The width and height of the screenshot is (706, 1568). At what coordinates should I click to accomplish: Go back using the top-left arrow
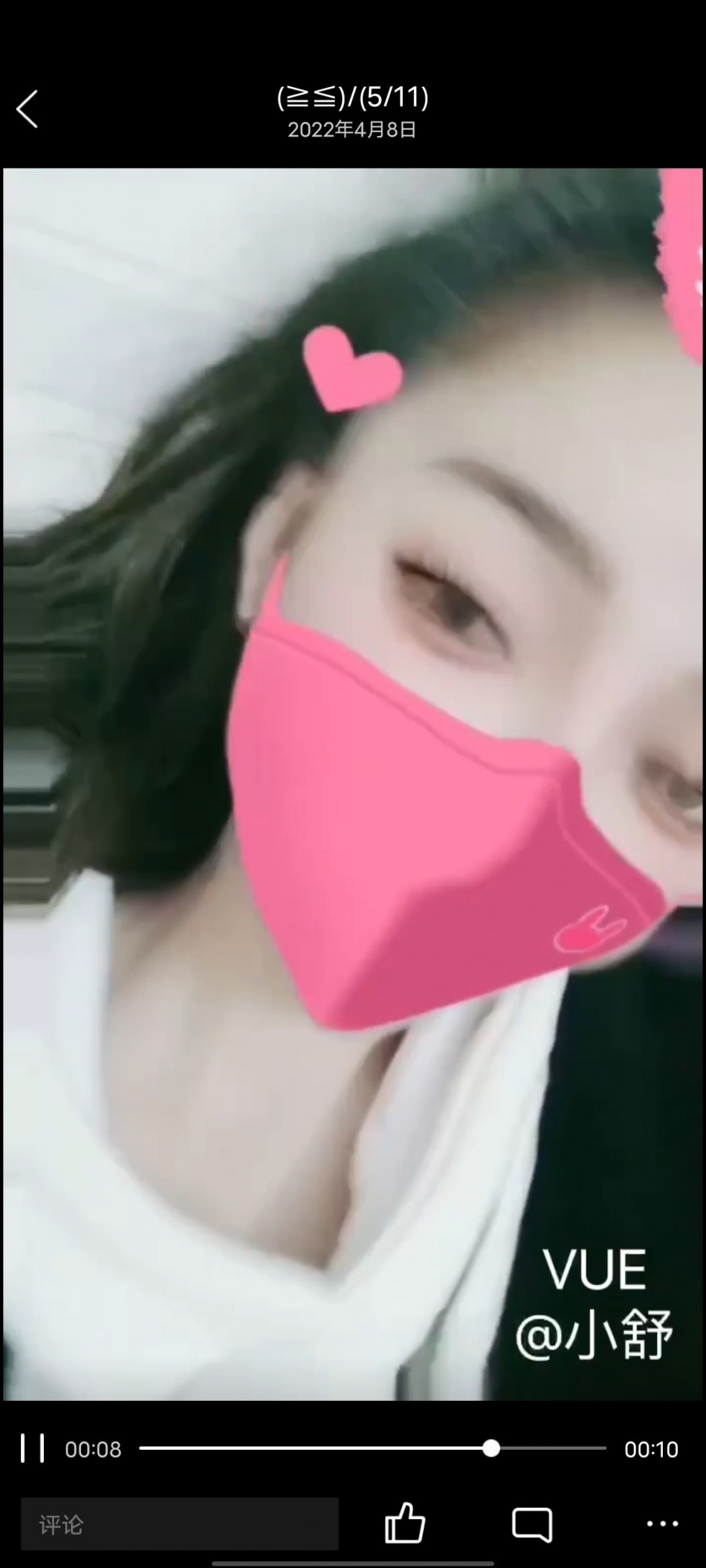[27, 110]
